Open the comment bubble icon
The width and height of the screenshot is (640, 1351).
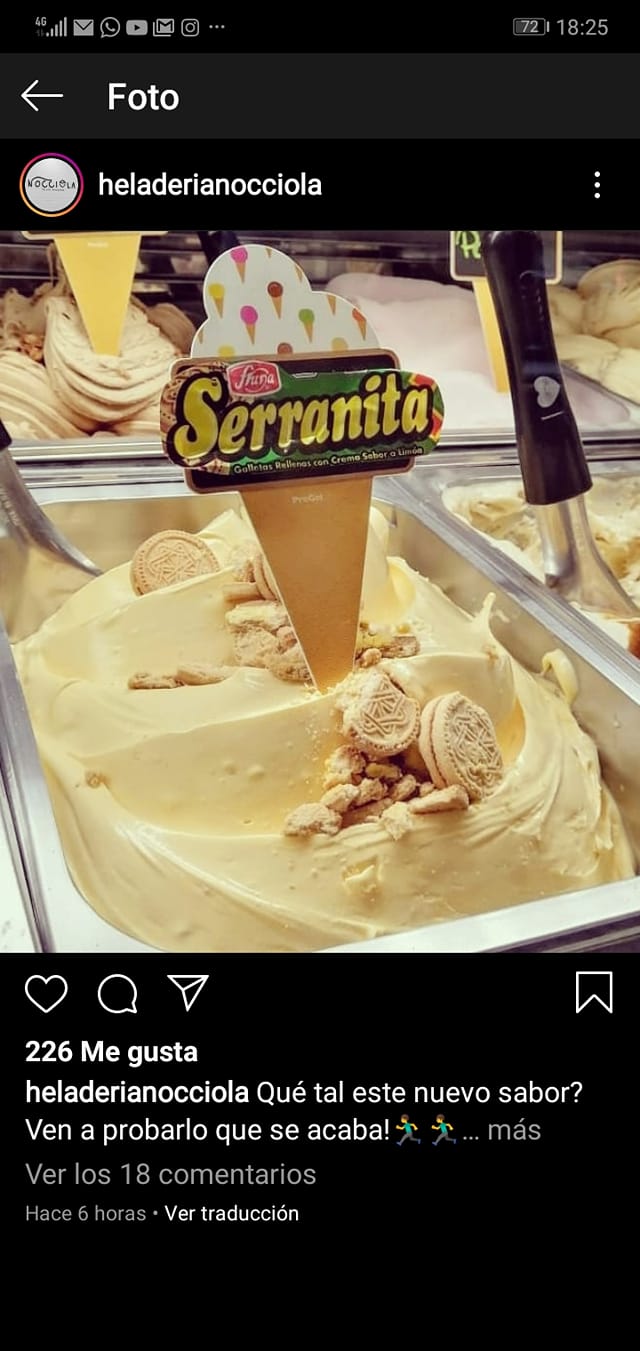[x=117, y=993]
